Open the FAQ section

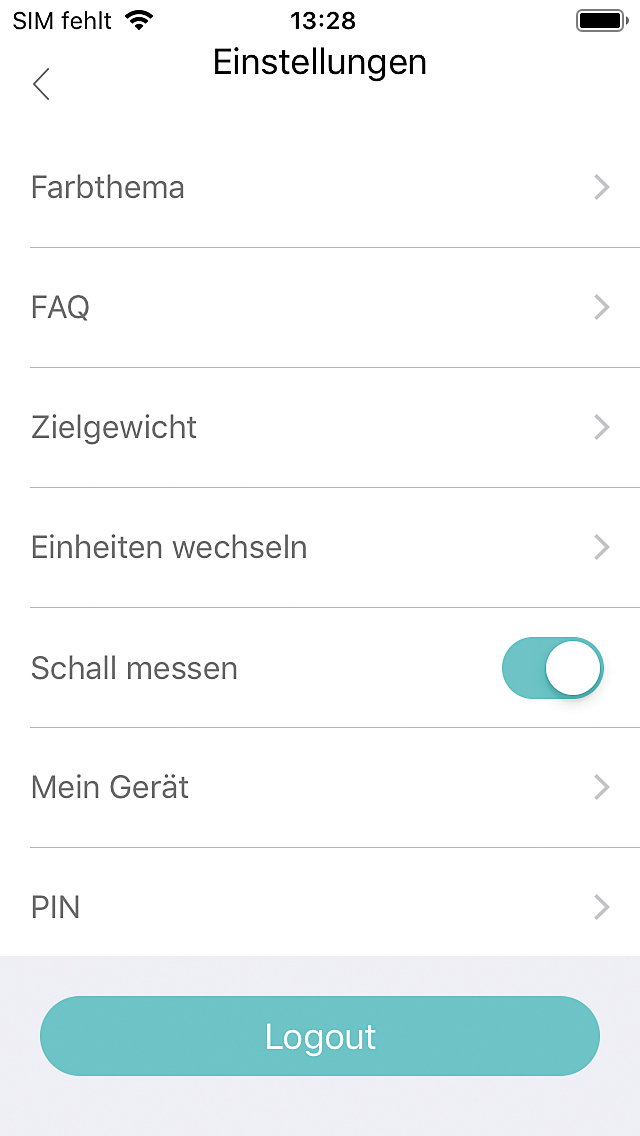(x=320, y=307)
